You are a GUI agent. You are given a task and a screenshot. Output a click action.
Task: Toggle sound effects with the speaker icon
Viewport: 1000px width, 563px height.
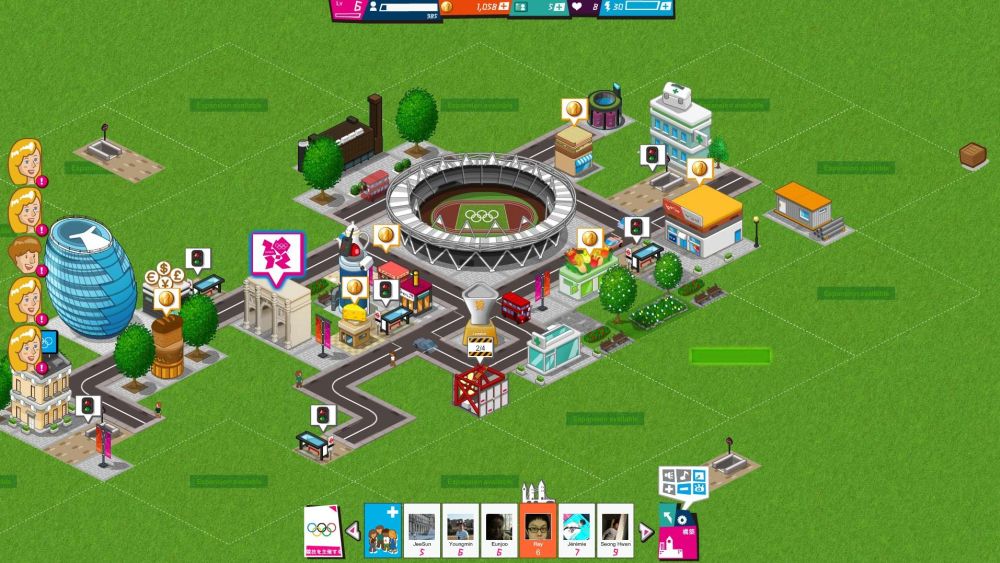coord(667,475)
